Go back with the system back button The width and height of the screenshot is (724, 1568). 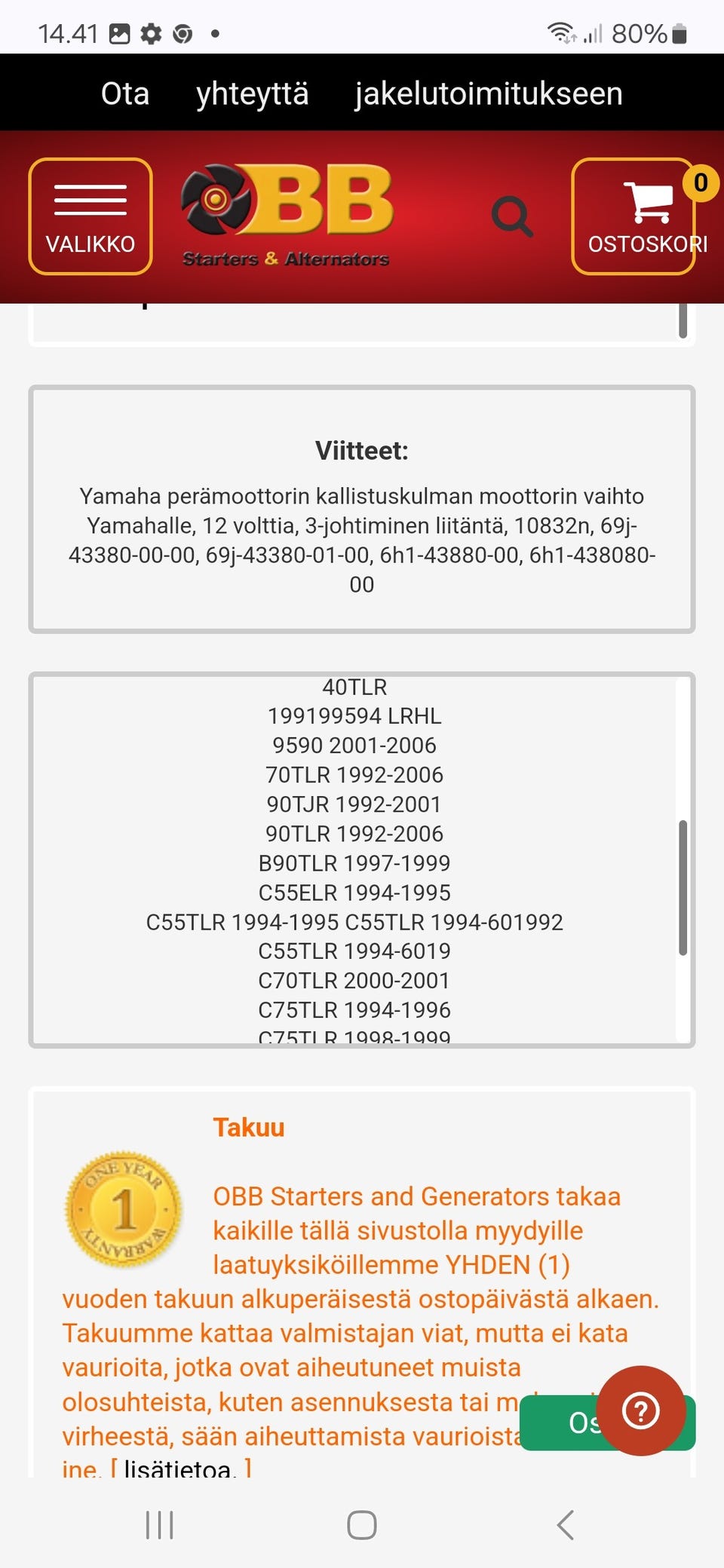[x=566, y=1525]
